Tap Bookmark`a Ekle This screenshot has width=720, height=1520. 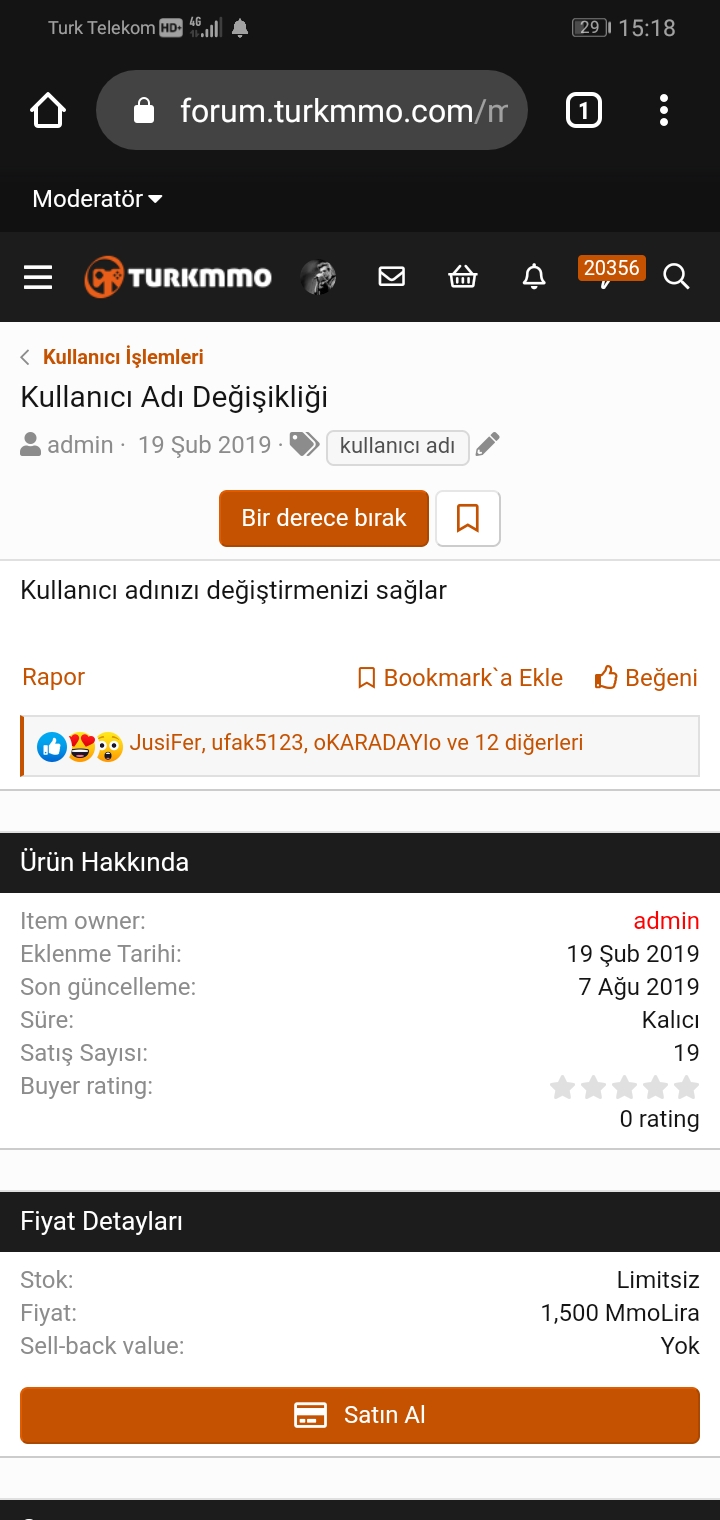pos(460,678)
